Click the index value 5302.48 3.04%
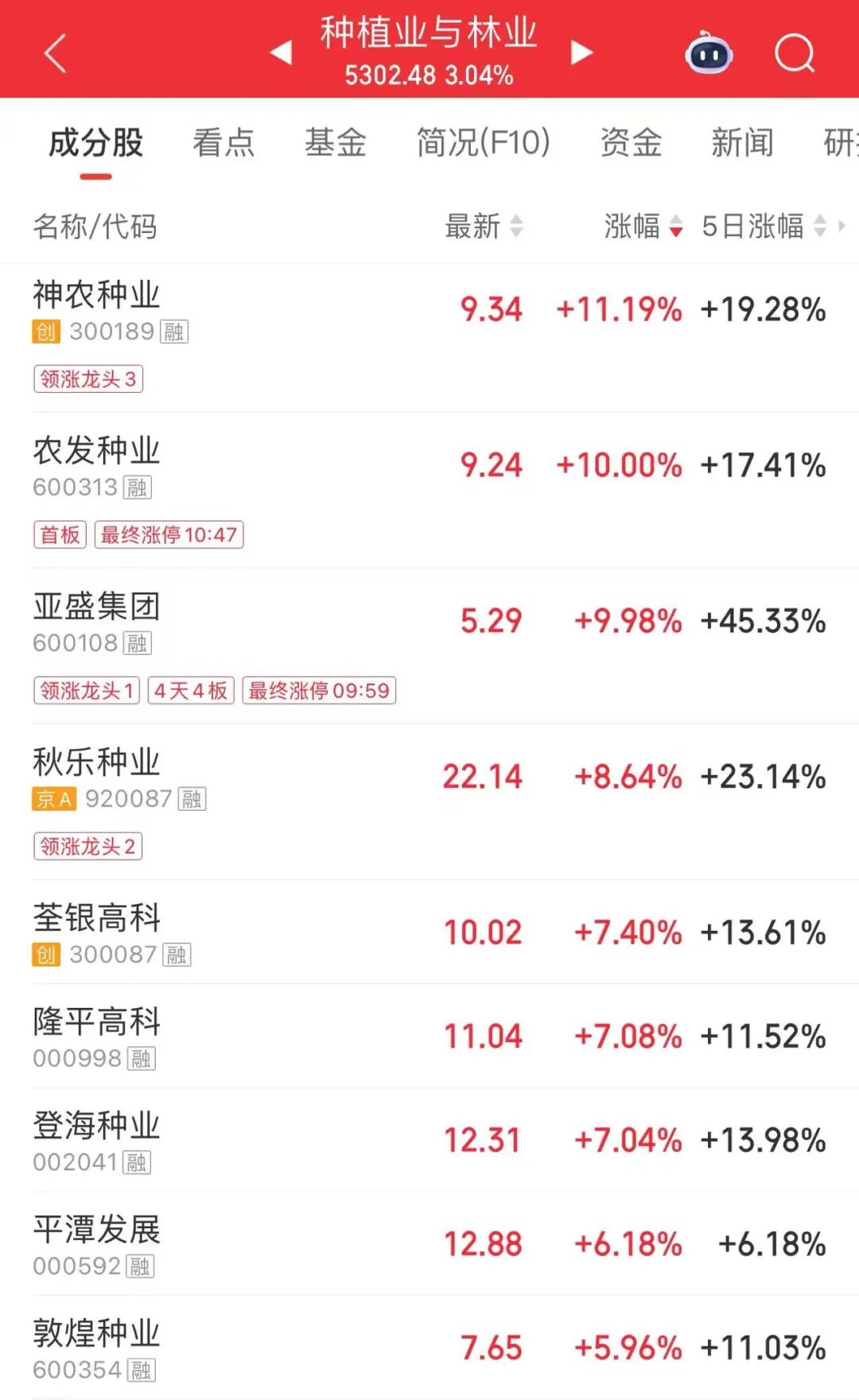Image resolution: width=859 pixels, height=1400 pixels. coord(429,77)
